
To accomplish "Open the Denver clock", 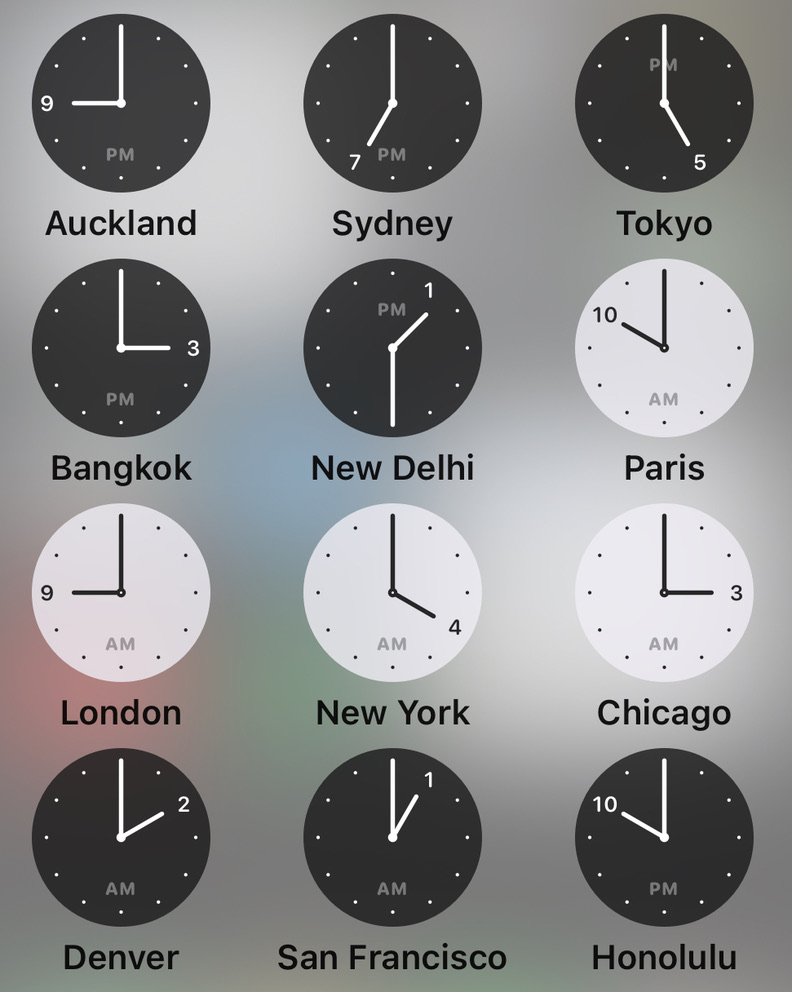I will pyautogui.click(x=121, y=837).
